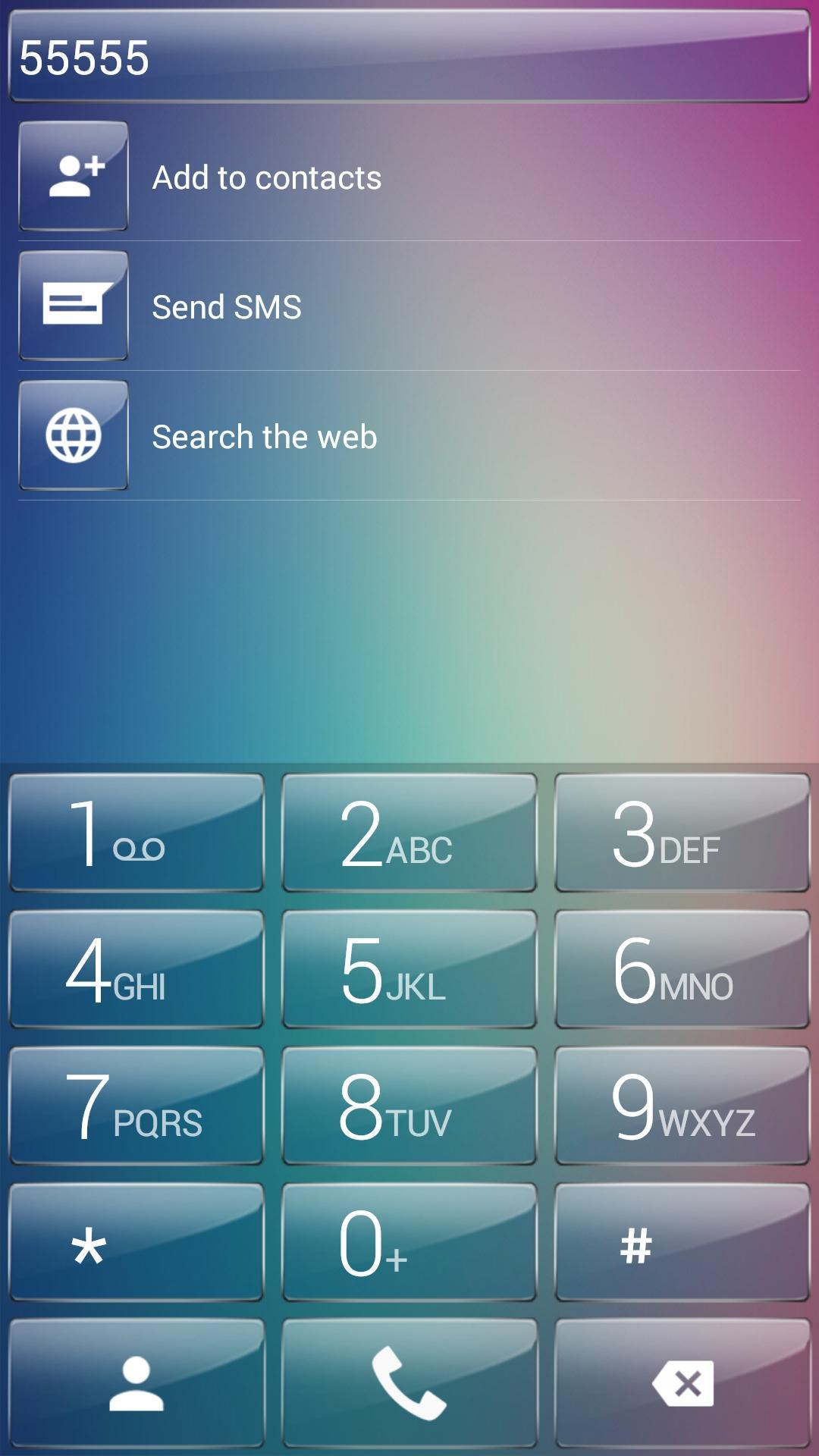This screenshot has height=1456, width=819.
Task: Tap the Send SMS message icon
Action: tap(73, 305)
